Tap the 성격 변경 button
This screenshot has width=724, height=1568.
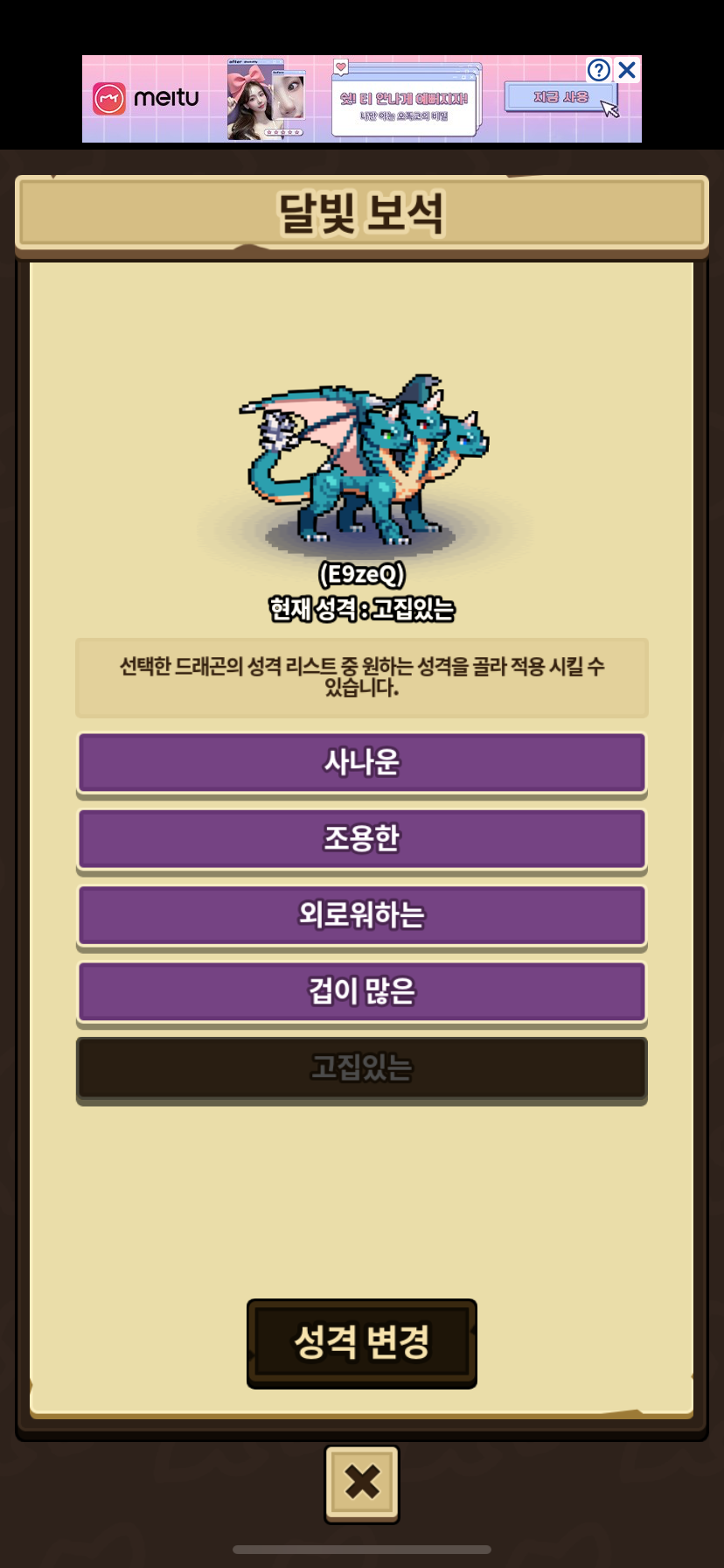[361, 1342]
